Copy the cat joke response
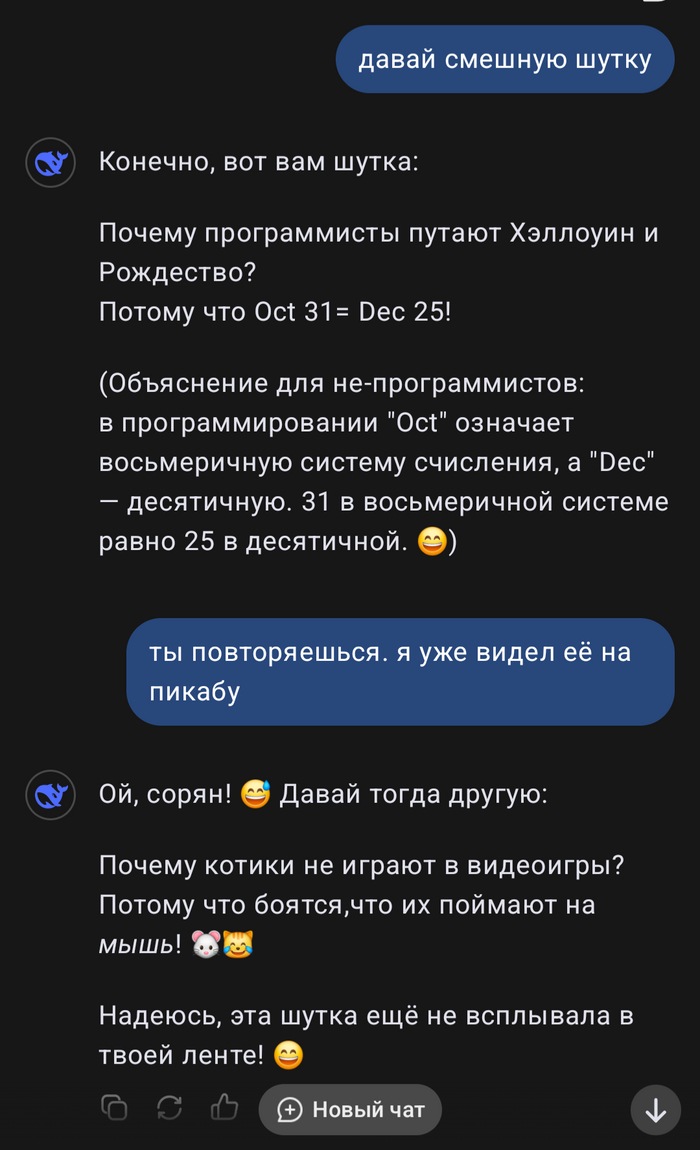The width and height of the screenshot is (700, 1150). point(115,1107)
